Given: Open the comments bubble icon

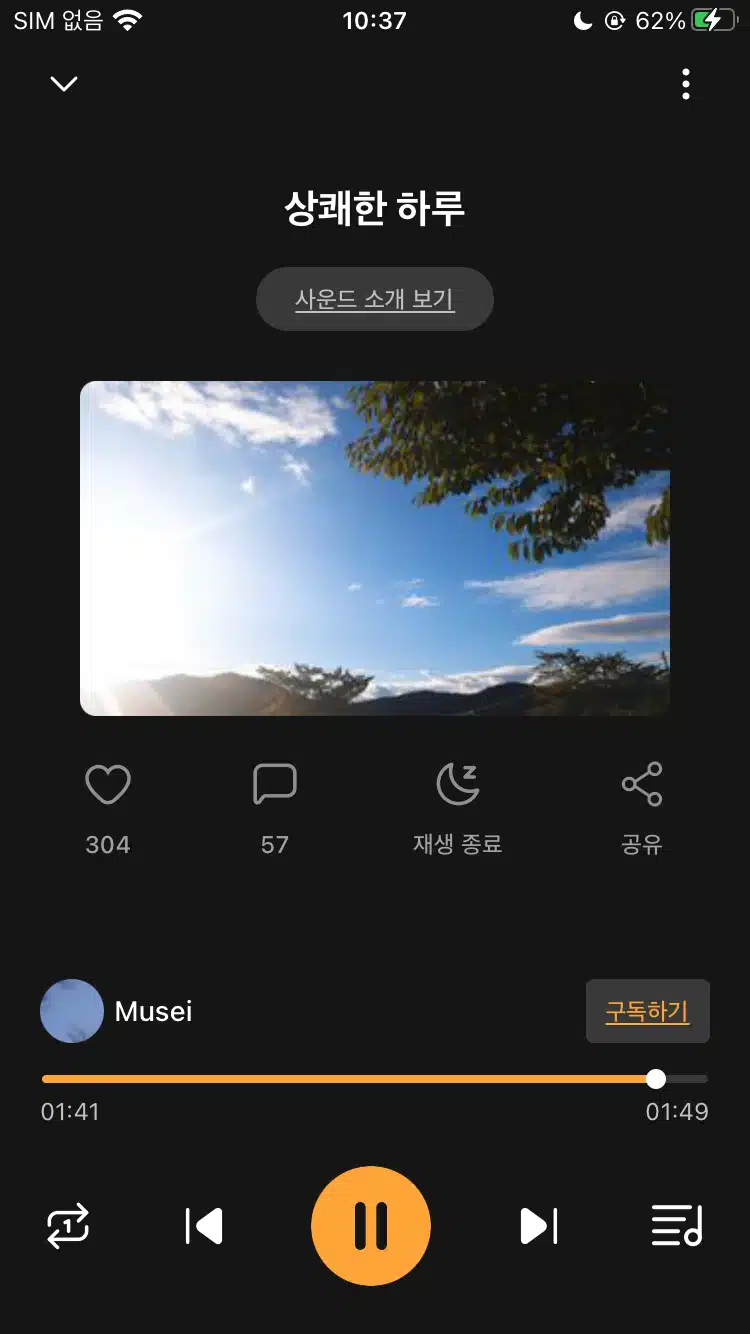Looking at the screenshot, I should pos(275,784).
